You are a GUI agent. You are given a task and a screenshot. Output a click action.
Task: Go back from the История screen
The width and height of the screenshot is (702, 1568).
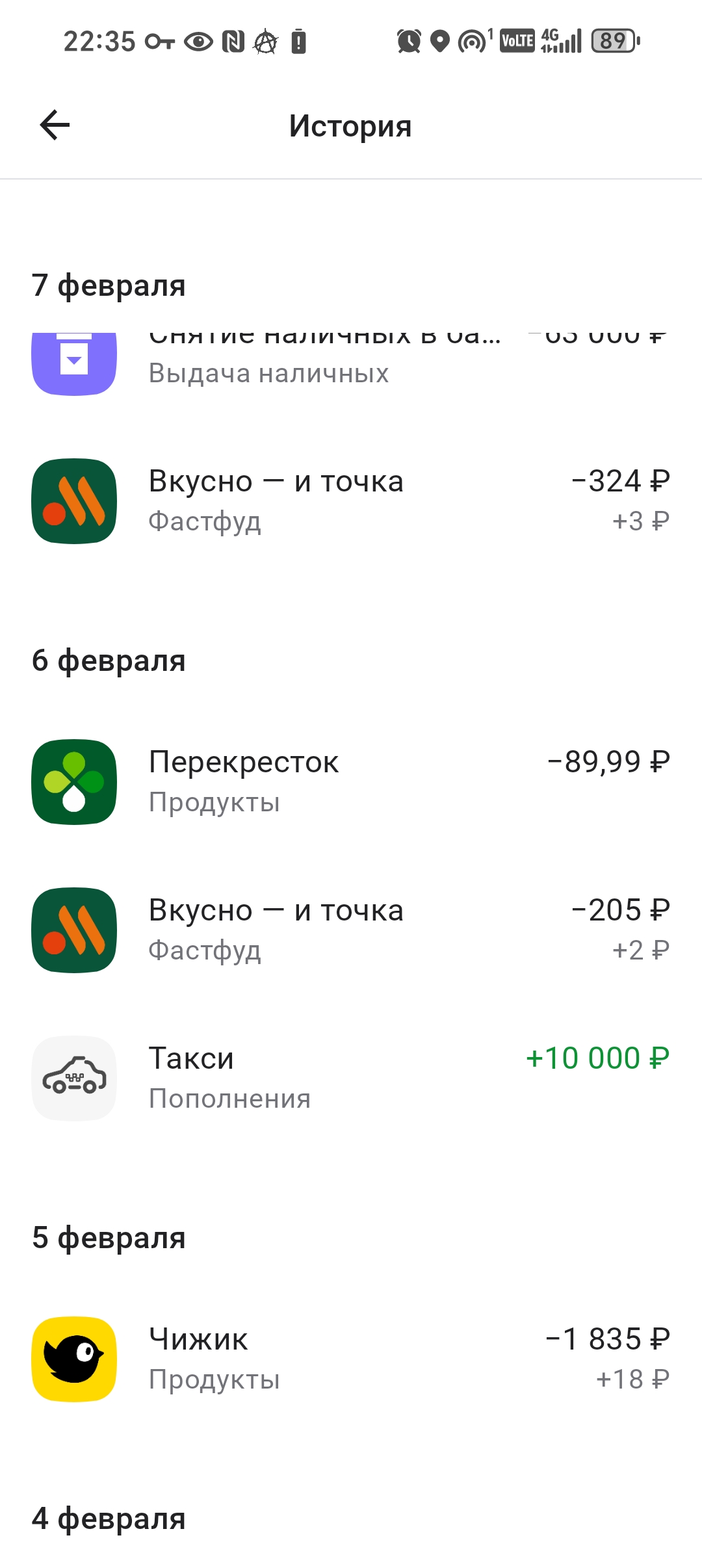(55, 125)
